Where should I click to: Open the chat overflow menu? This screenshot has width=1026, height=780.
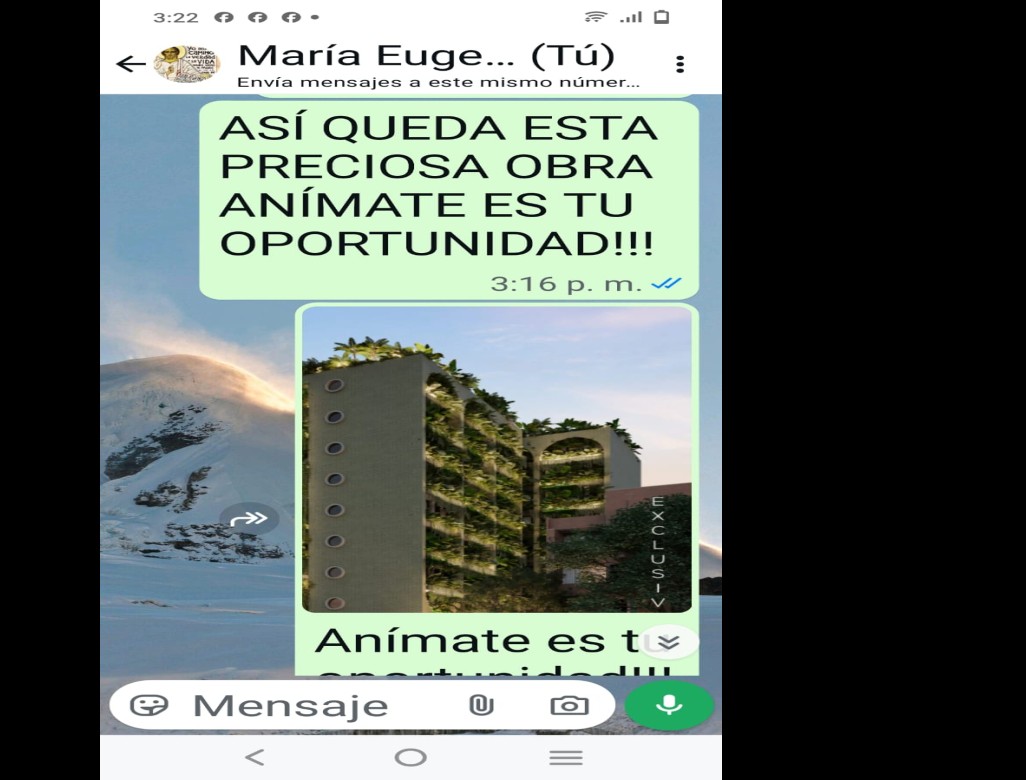(x=680, y=65)
